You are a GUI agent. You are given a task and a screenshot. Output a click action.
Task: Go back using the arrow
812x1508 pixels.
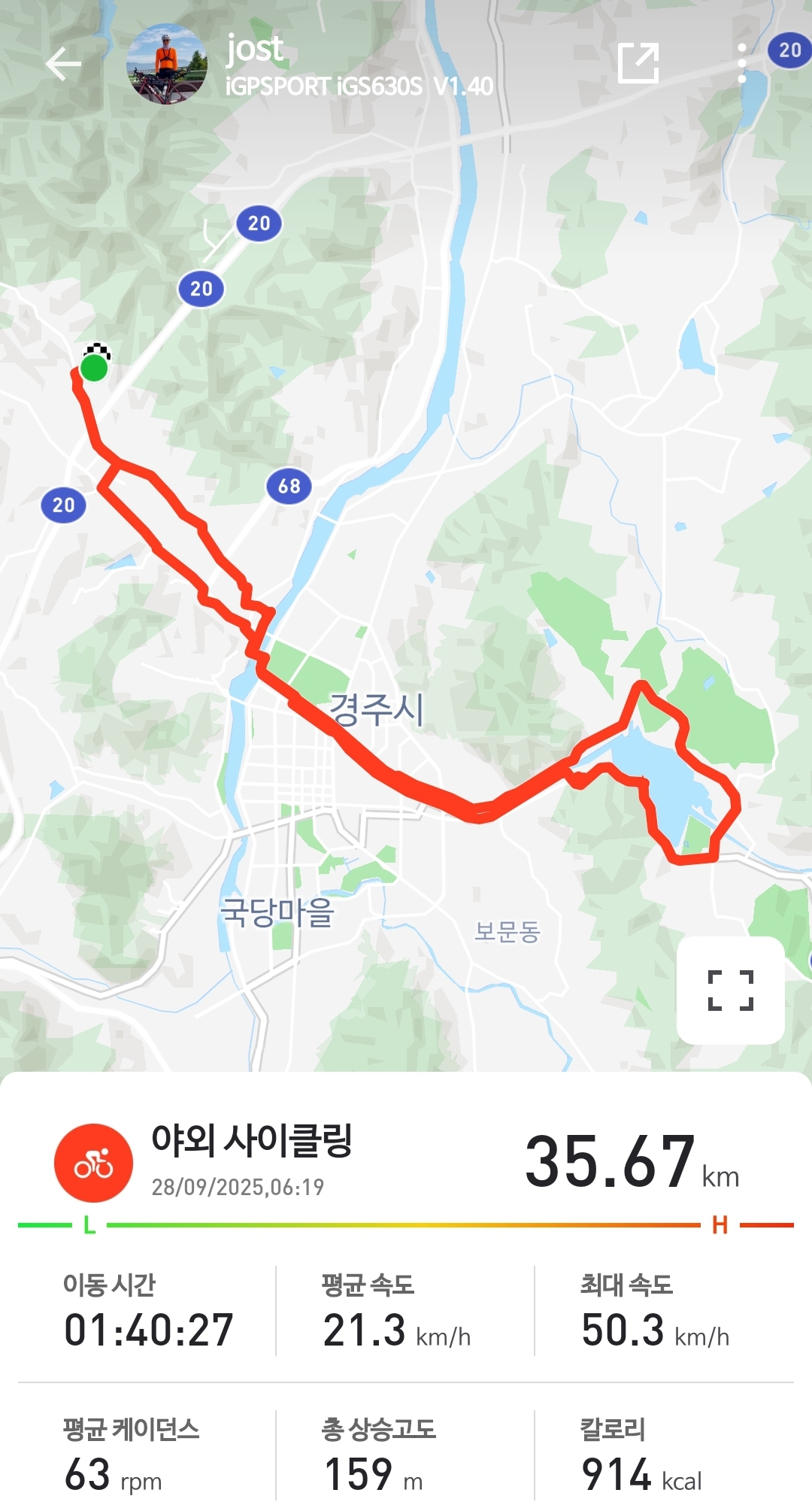[x=63, y=64]
